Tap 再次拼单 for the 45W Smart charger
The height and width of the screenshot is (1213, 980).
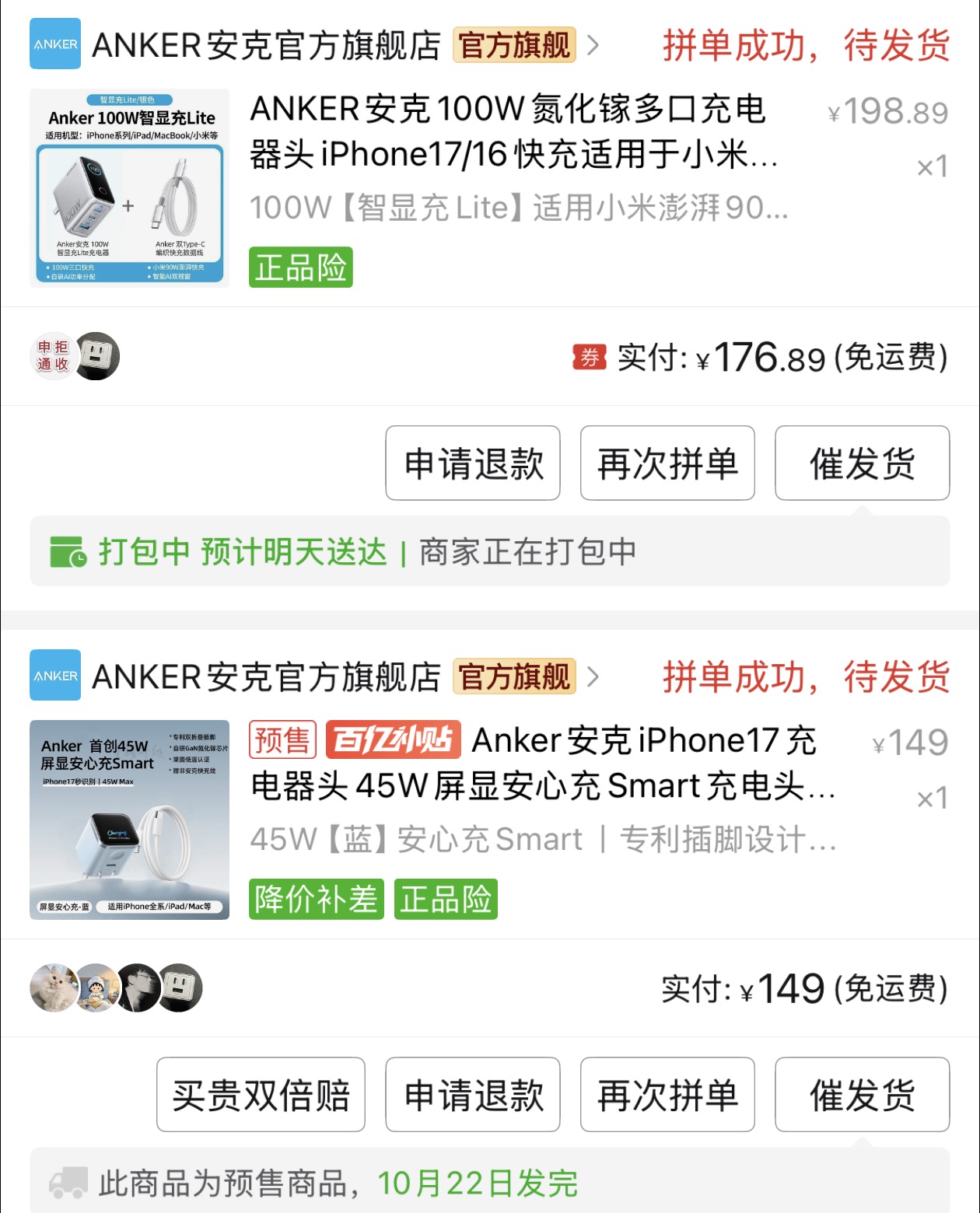coord(667,1095)
